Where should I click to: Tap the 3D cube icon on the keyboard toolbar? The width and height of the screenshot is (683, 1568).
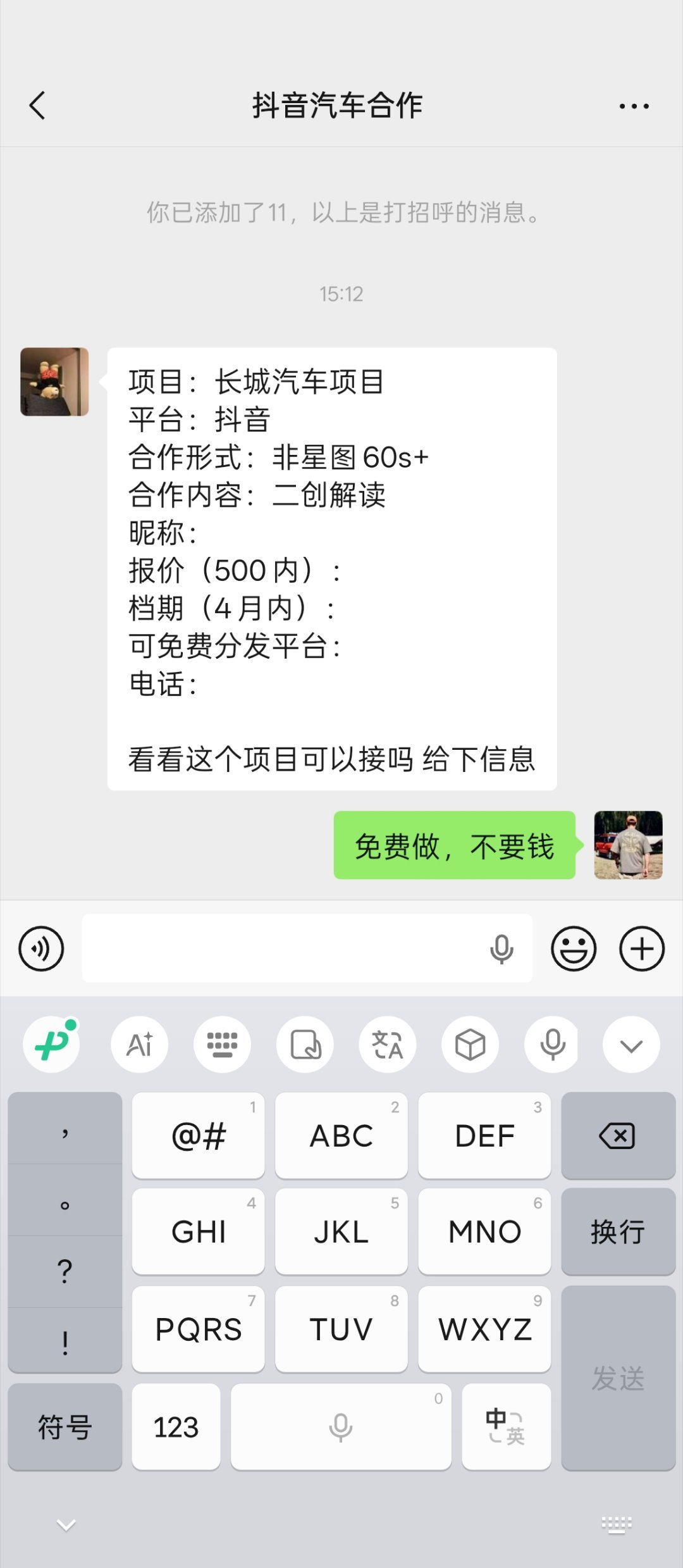point(469,1045)
